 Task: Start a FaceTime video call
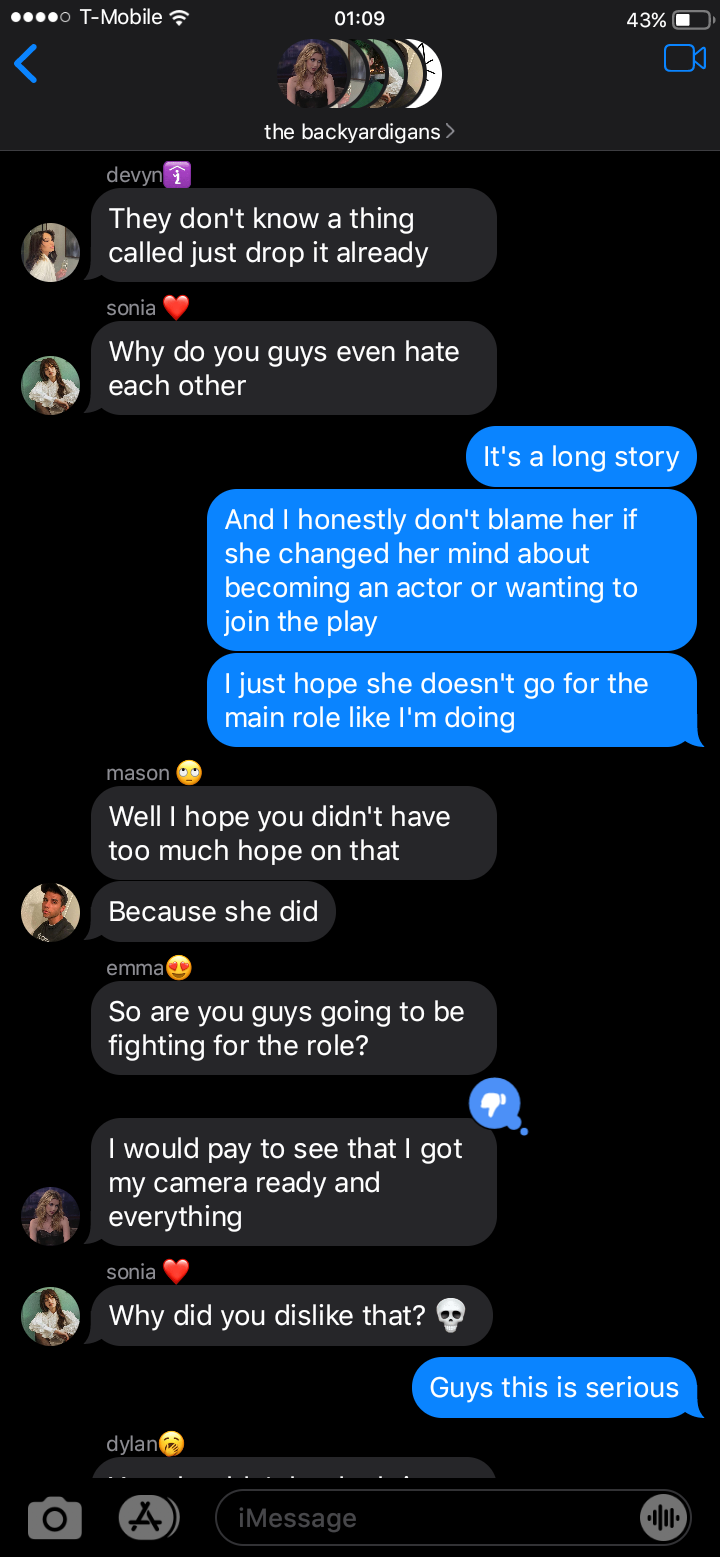[x=685, y=59]
